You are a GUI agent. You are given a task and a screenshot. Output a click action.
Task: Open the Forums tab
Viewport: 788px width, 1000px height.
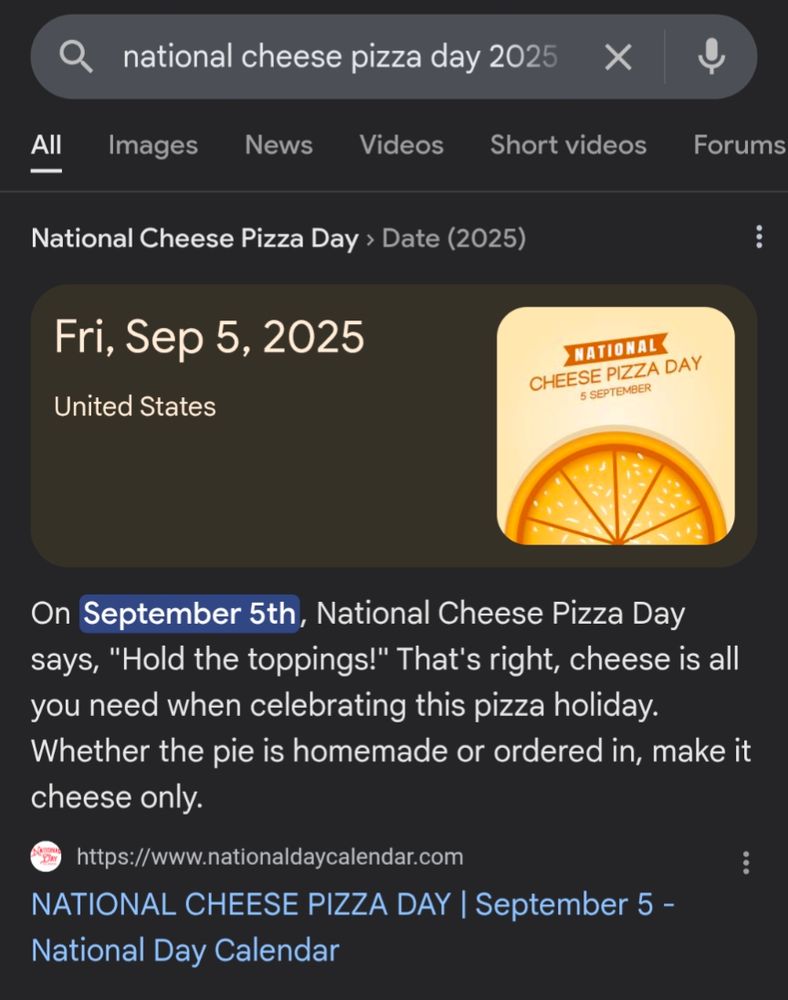click(738, 145)
